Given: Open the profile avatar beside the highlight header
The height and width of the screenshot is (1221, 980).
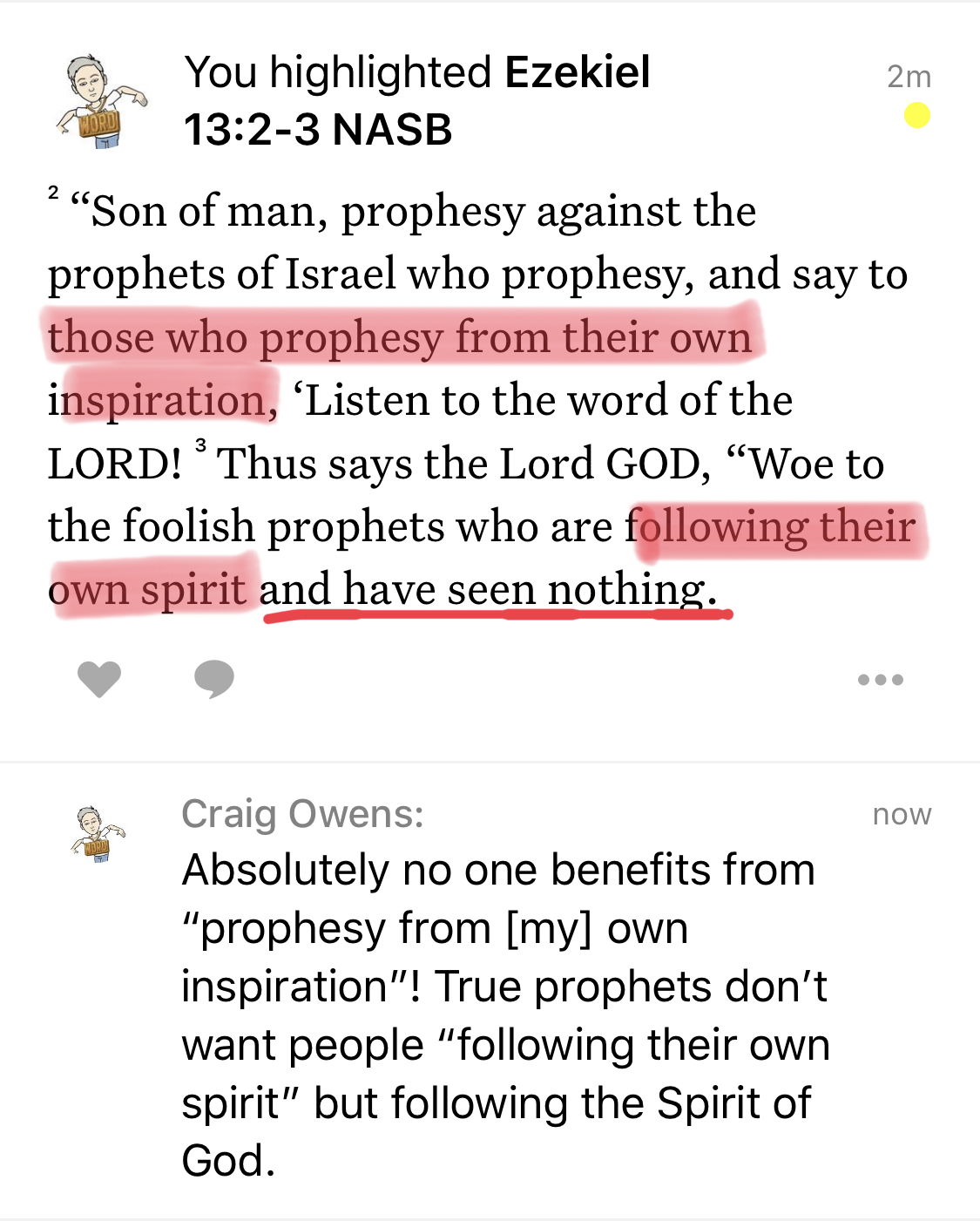Looking at the screenshot, I should click(x=100, y=102).
